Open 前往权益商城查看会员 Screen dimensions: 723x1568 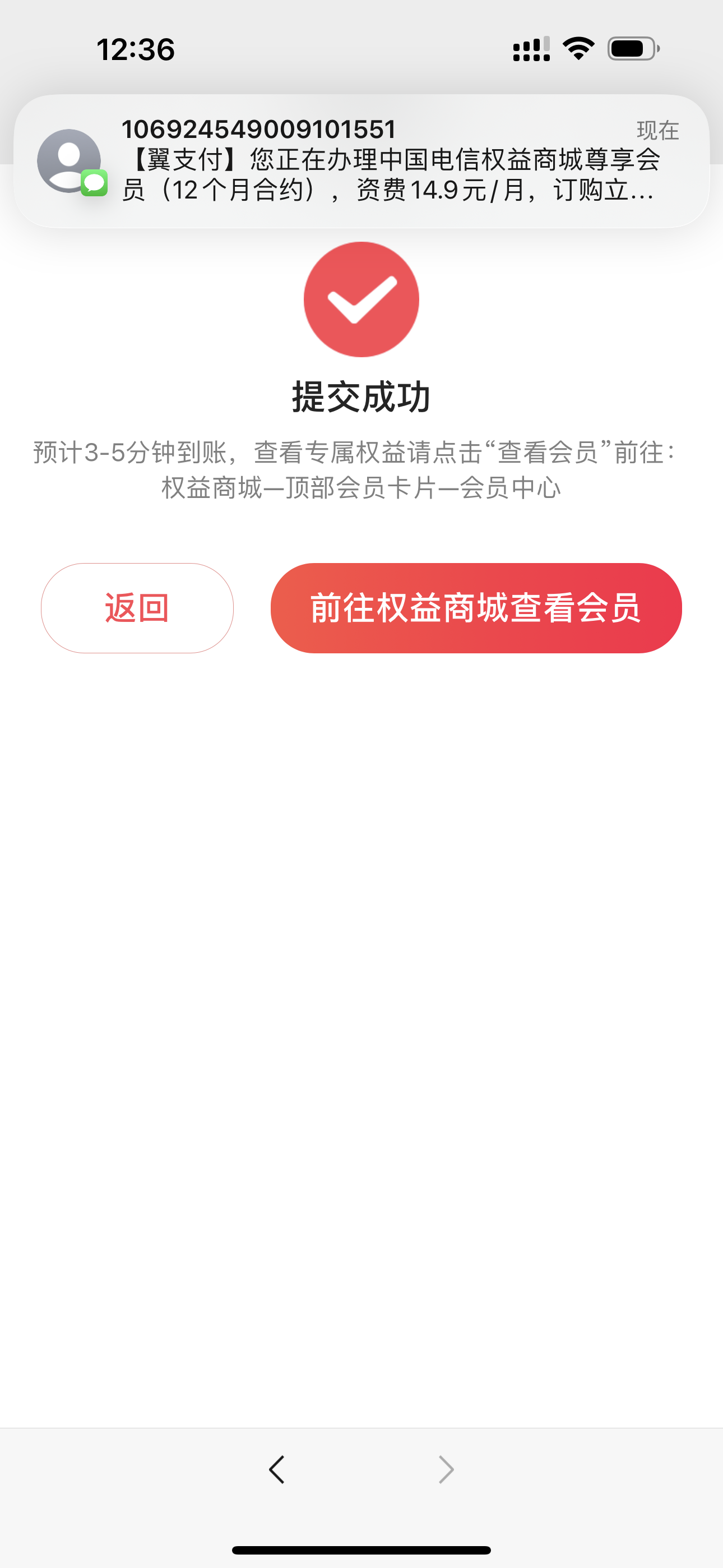coord(475,607)
